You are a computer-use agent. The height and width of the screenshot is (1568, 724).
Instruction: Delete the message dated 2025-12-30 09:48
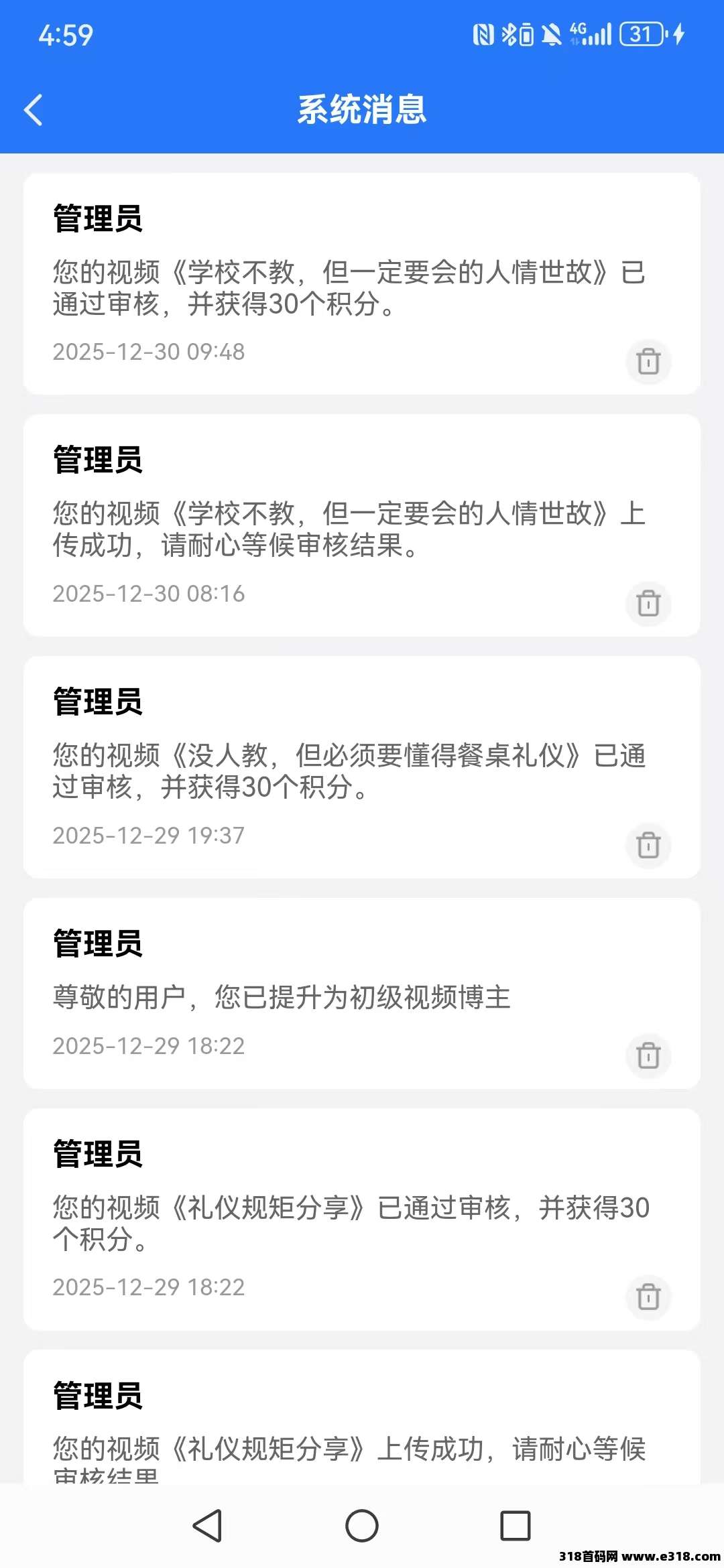[x=648, y=362]
